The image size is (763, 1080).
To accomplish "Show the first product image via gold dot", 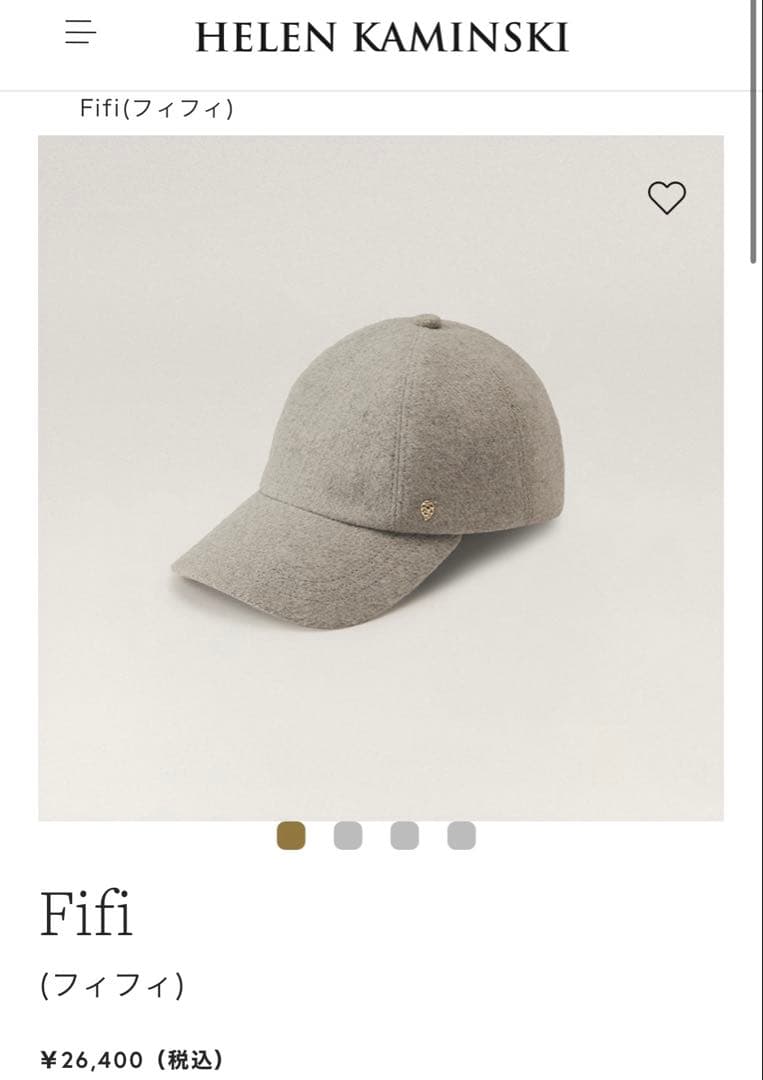I will 291,835.
